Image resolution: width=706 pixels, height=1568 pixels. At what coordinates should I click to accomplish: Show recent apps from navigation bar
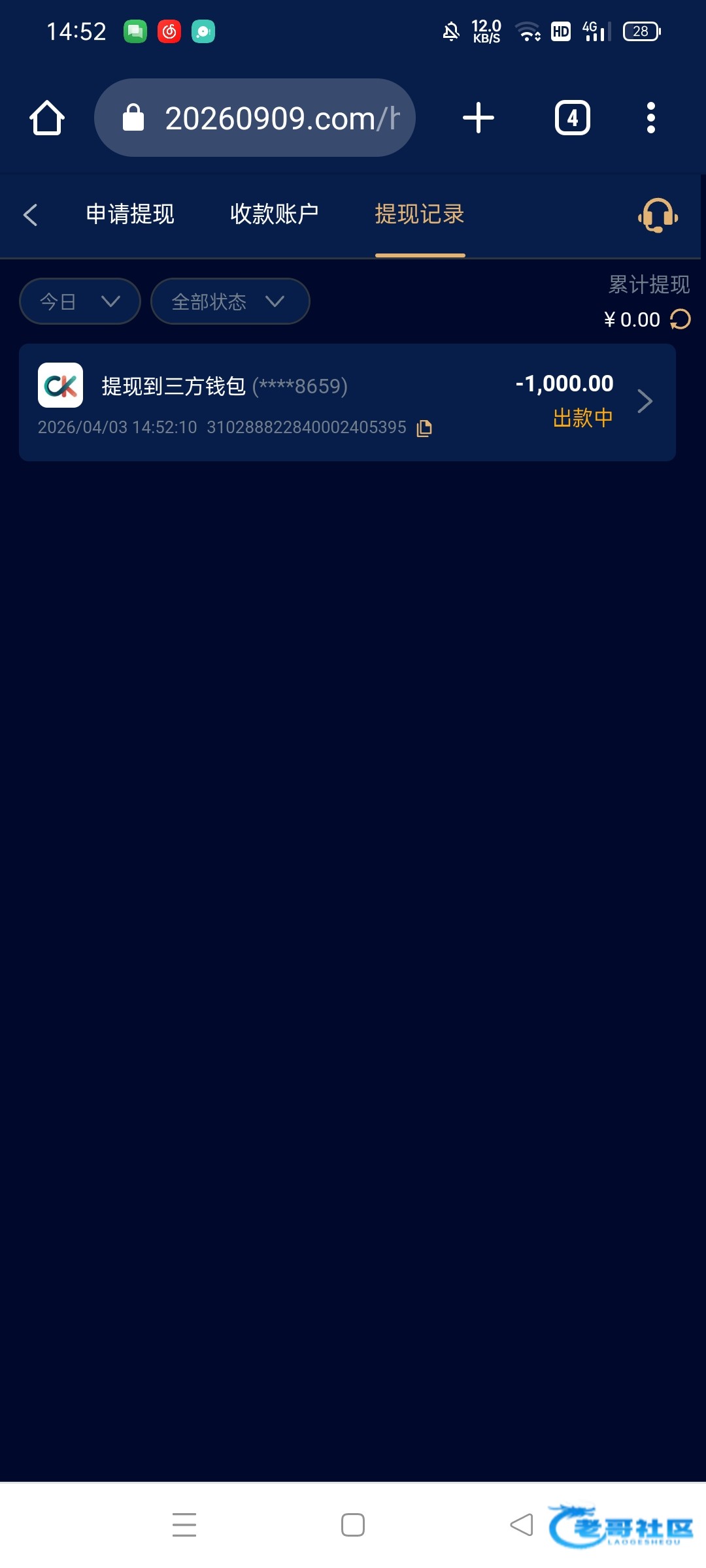pos(184,1524)
